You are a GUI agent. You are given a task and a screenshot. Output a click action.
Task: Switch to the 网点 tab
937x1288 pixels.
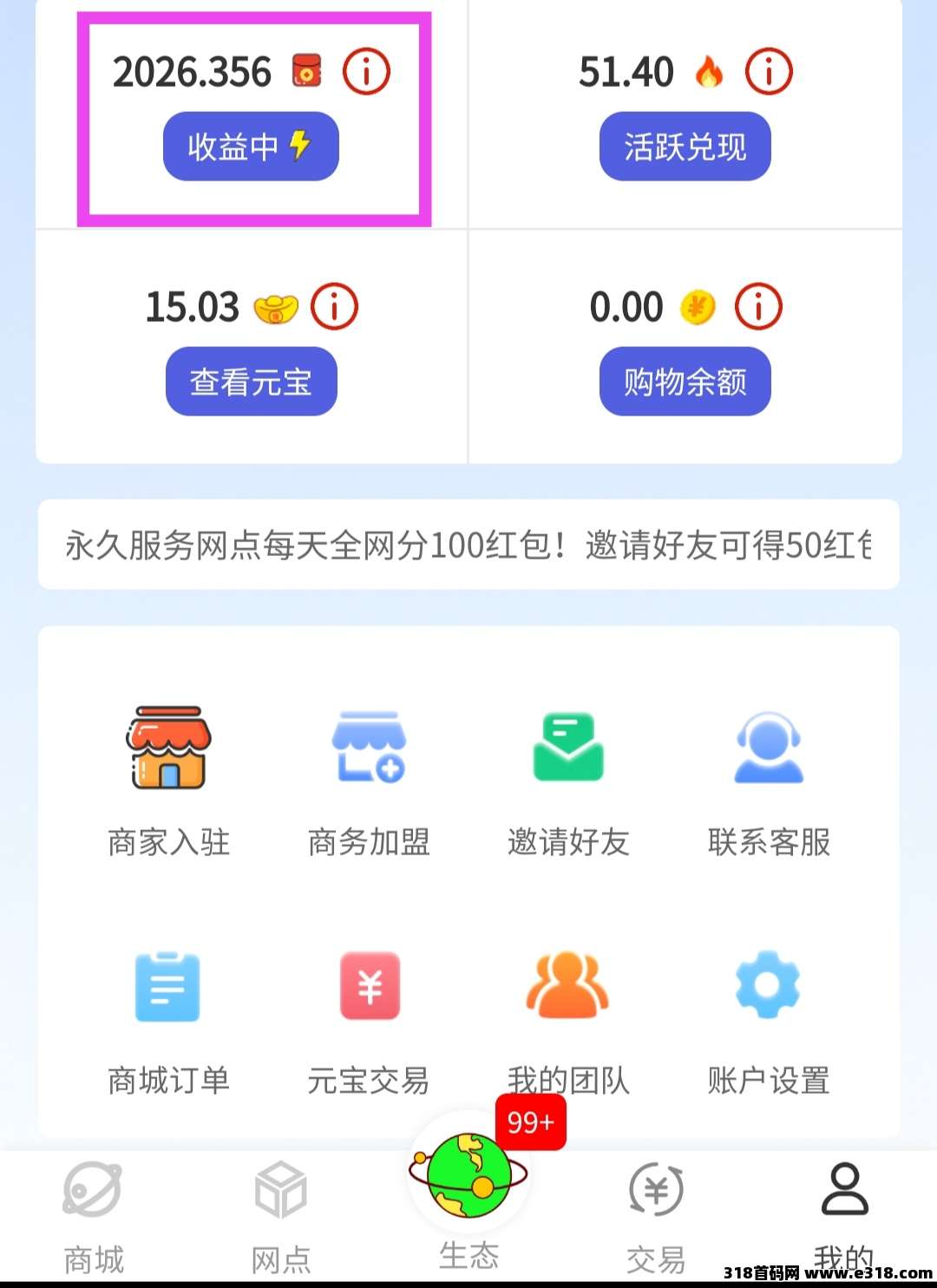click(x=281, y=1214)
